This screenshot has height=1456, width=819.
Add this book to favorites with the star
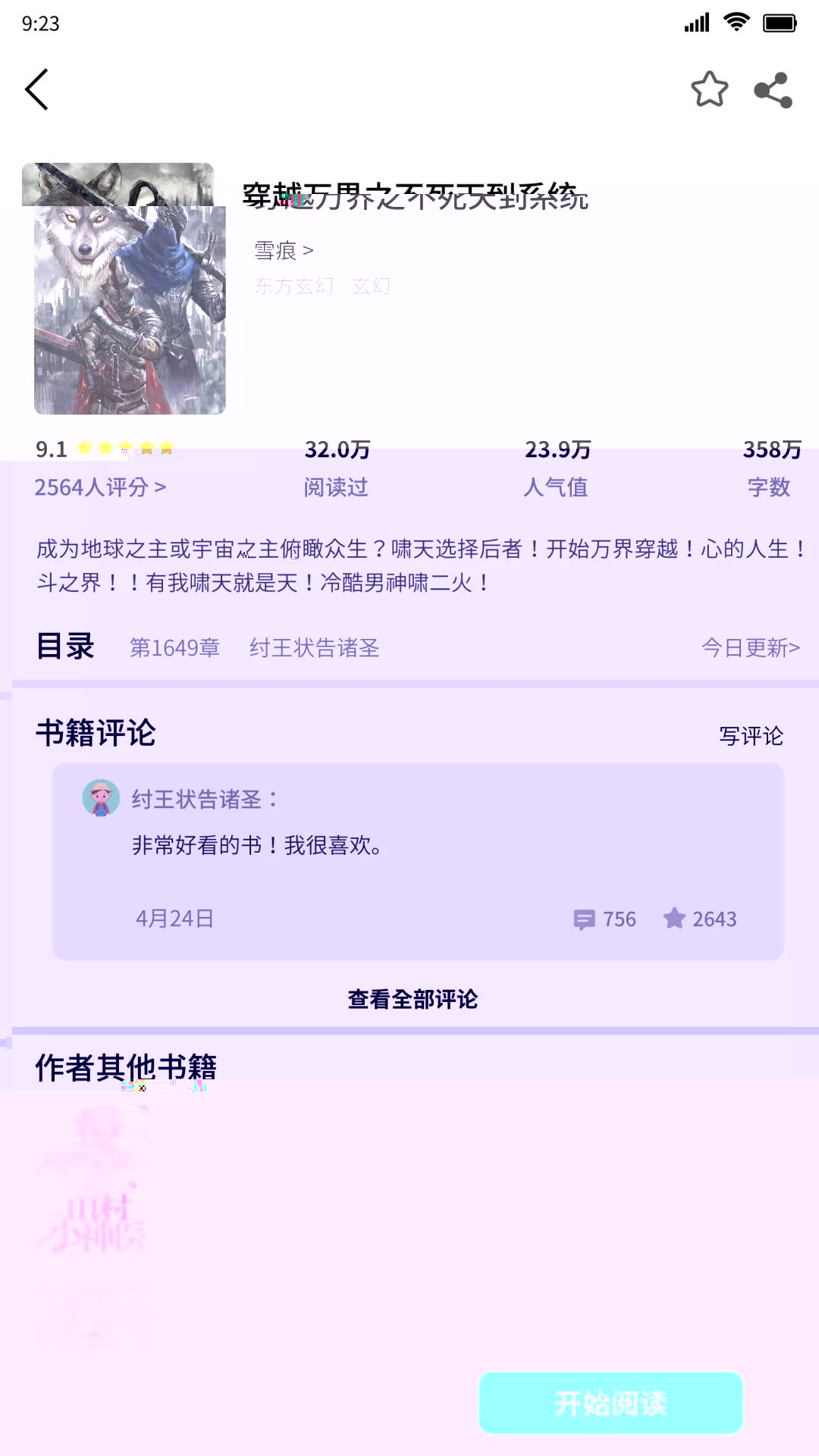coord(710,89)
